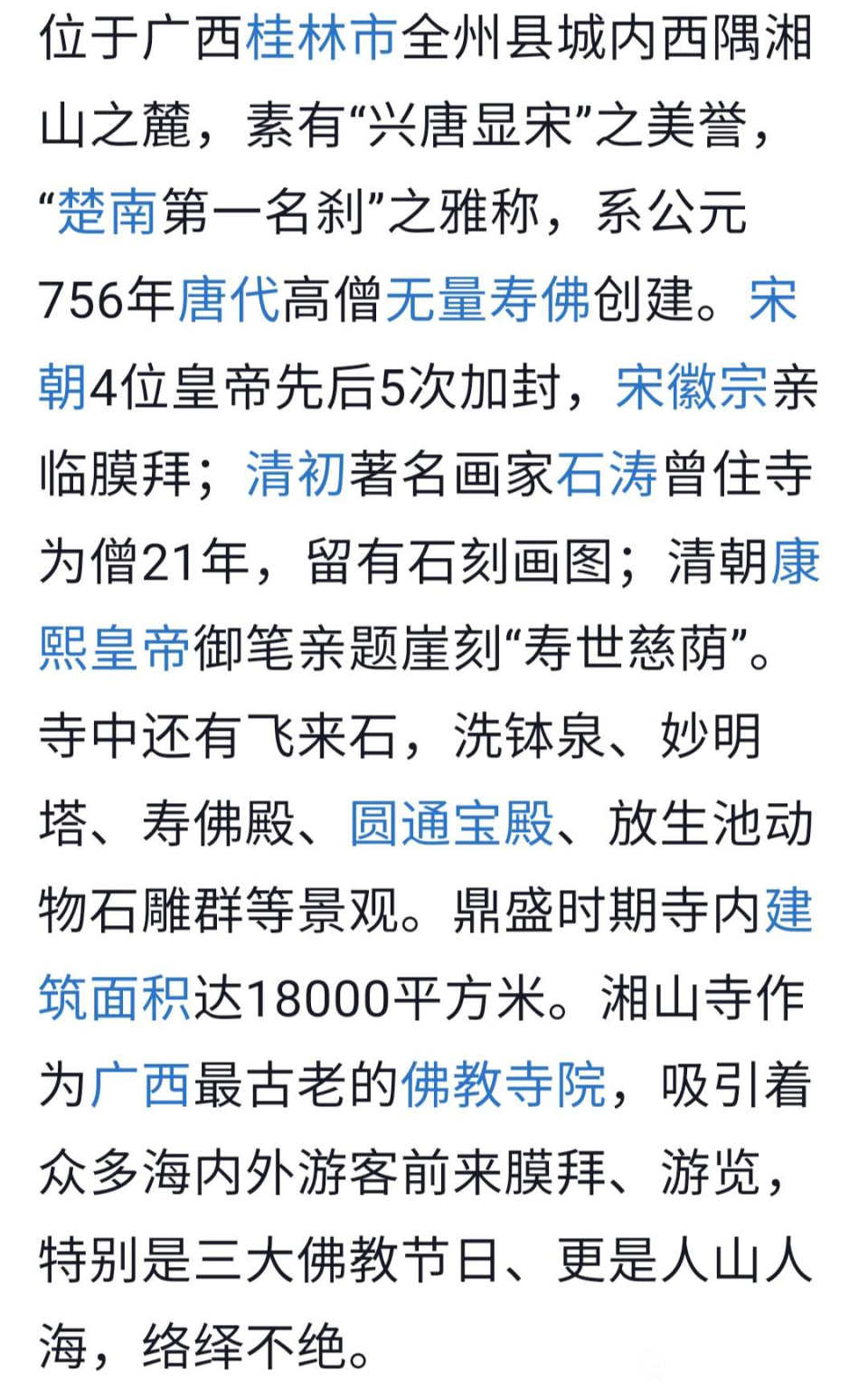This screenshot has width=868, height=1390.
Task: Follow the 楚南 hyperlink
Action: (107, 213)
